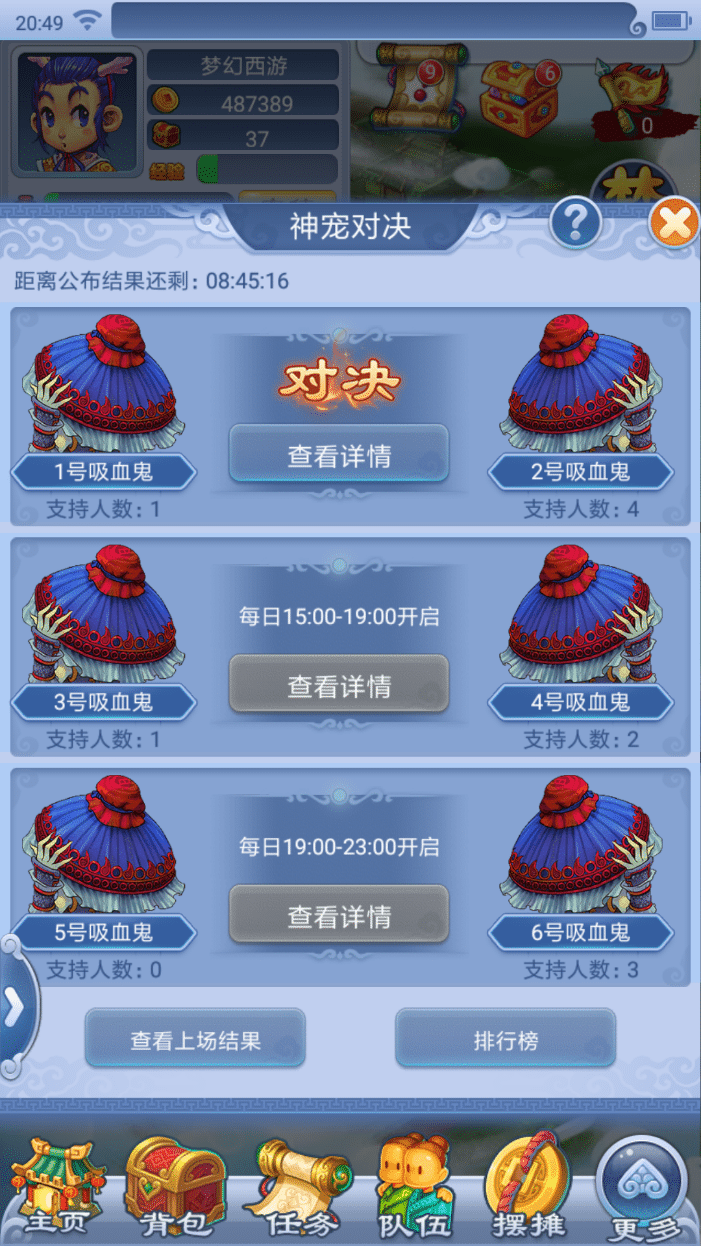Open the question mark help icon
Viewport: 701px width, 1246px height.
[x=576, y=223]
